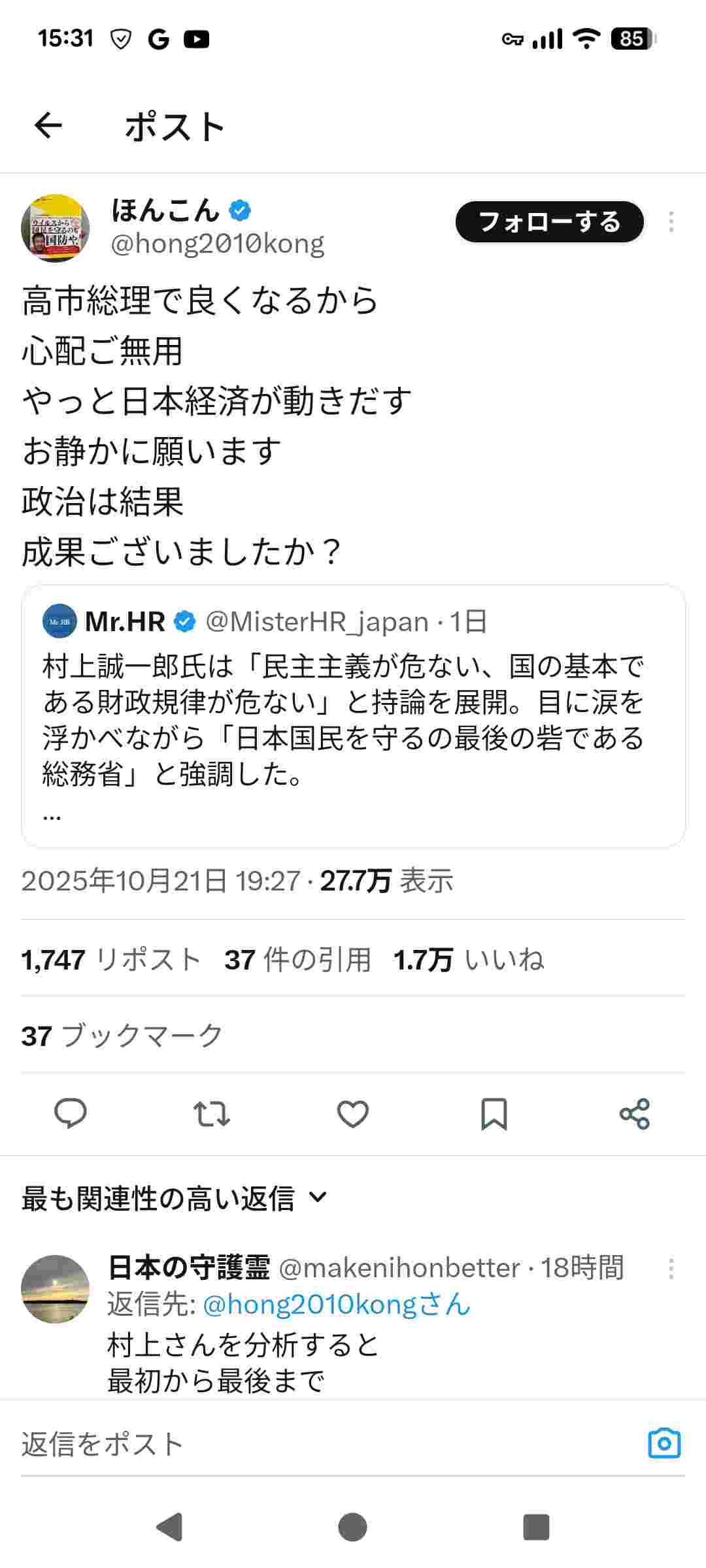Open overflow menu on ほんこん's post
Viewport: 706px width, 1568px height.
click(671, 222)
